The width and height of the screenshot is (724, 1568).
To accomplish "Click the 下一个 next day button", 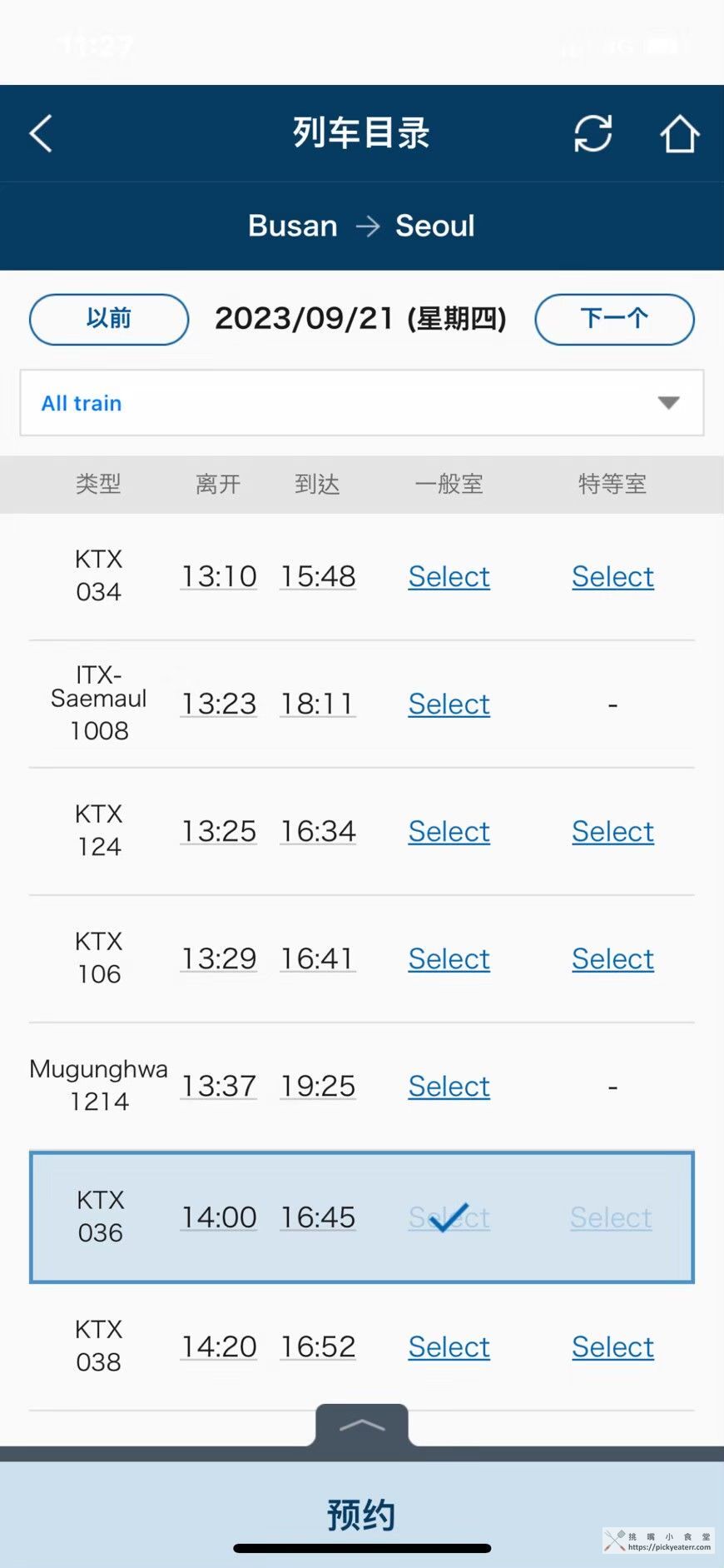I will [614, 319].
